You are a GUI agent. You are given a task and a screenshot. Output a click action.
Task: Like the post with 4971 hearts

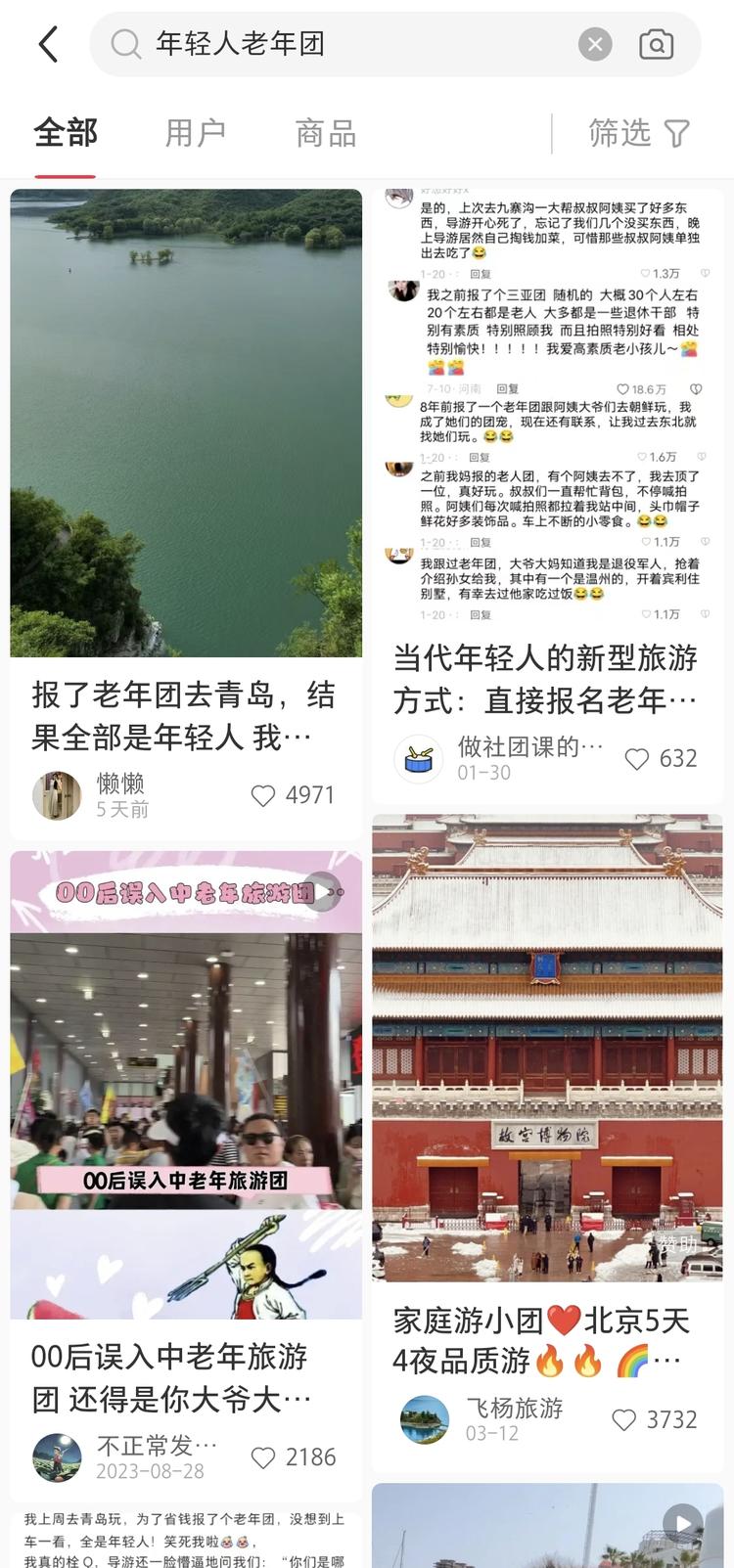click(262, 795)
